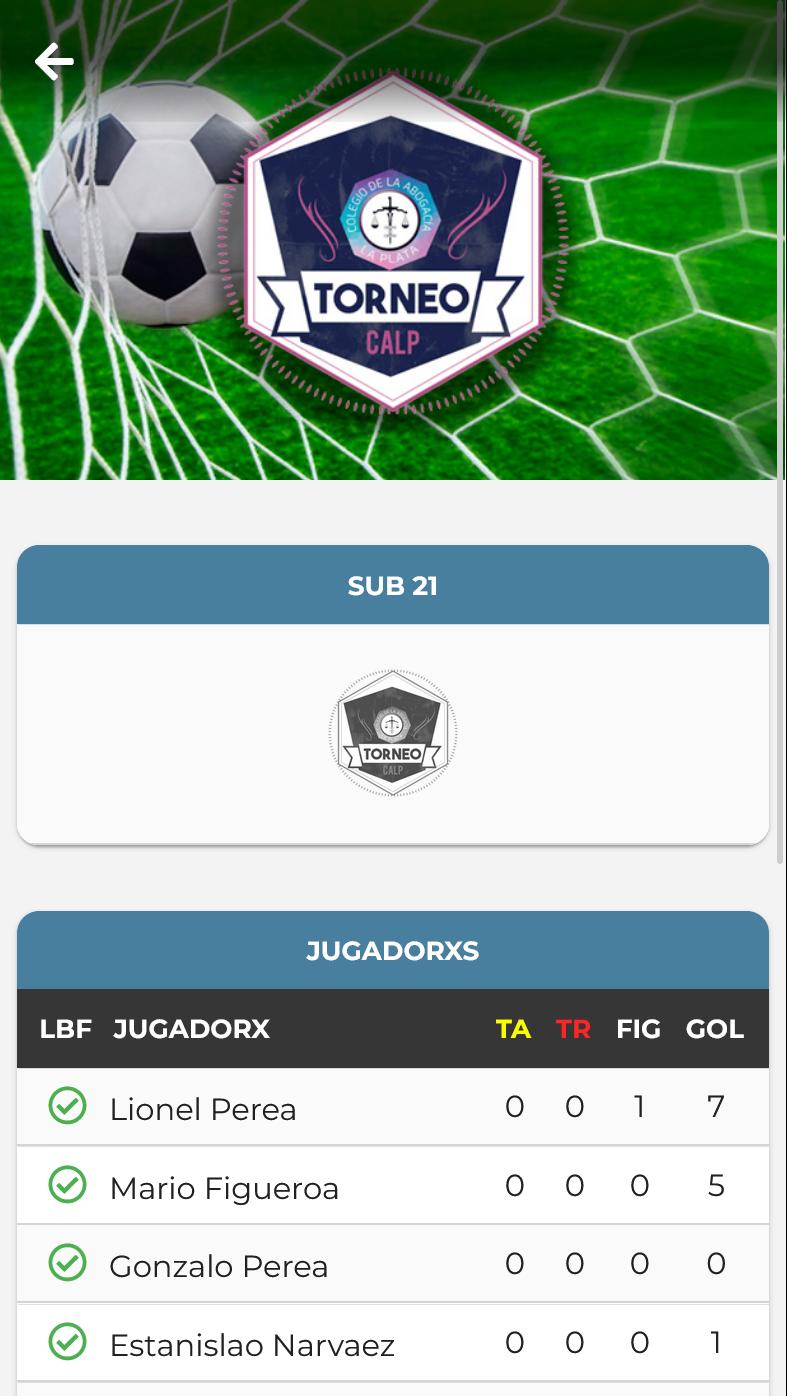The height and width of the screenshot is (1396, 787).
Task: Select Gonzalo Perea in the list
Action: [393, 1264]
